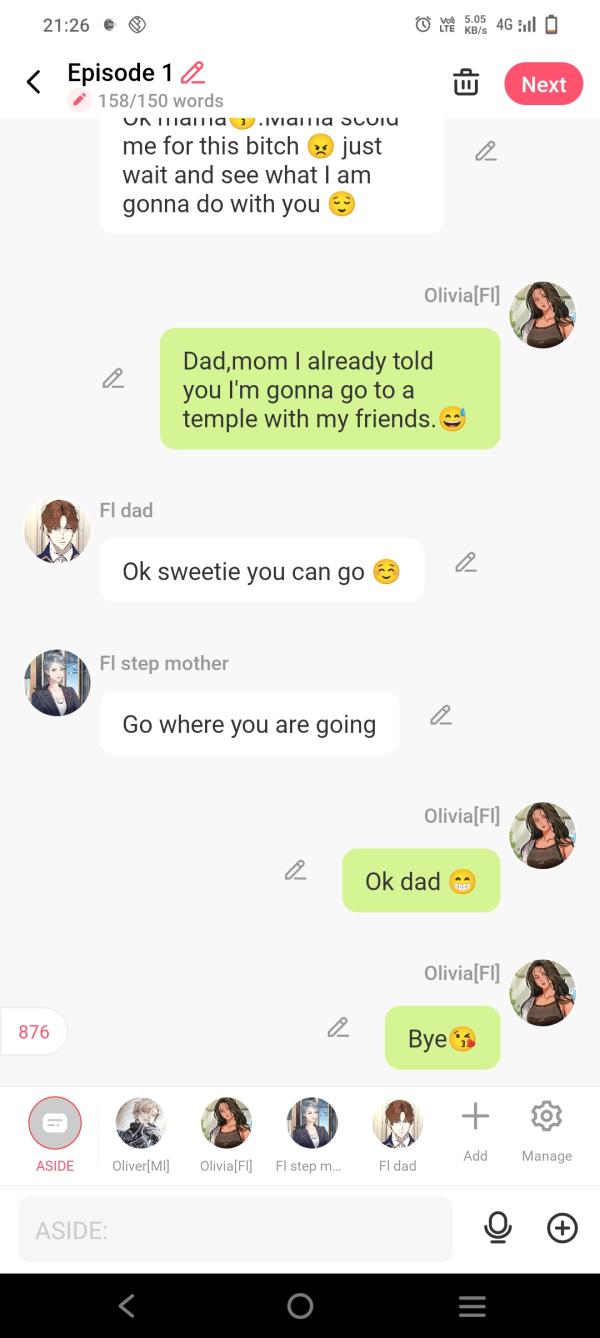Focus the ASIDE text input field
The image size is (600, 1338).
point(235,1230)
